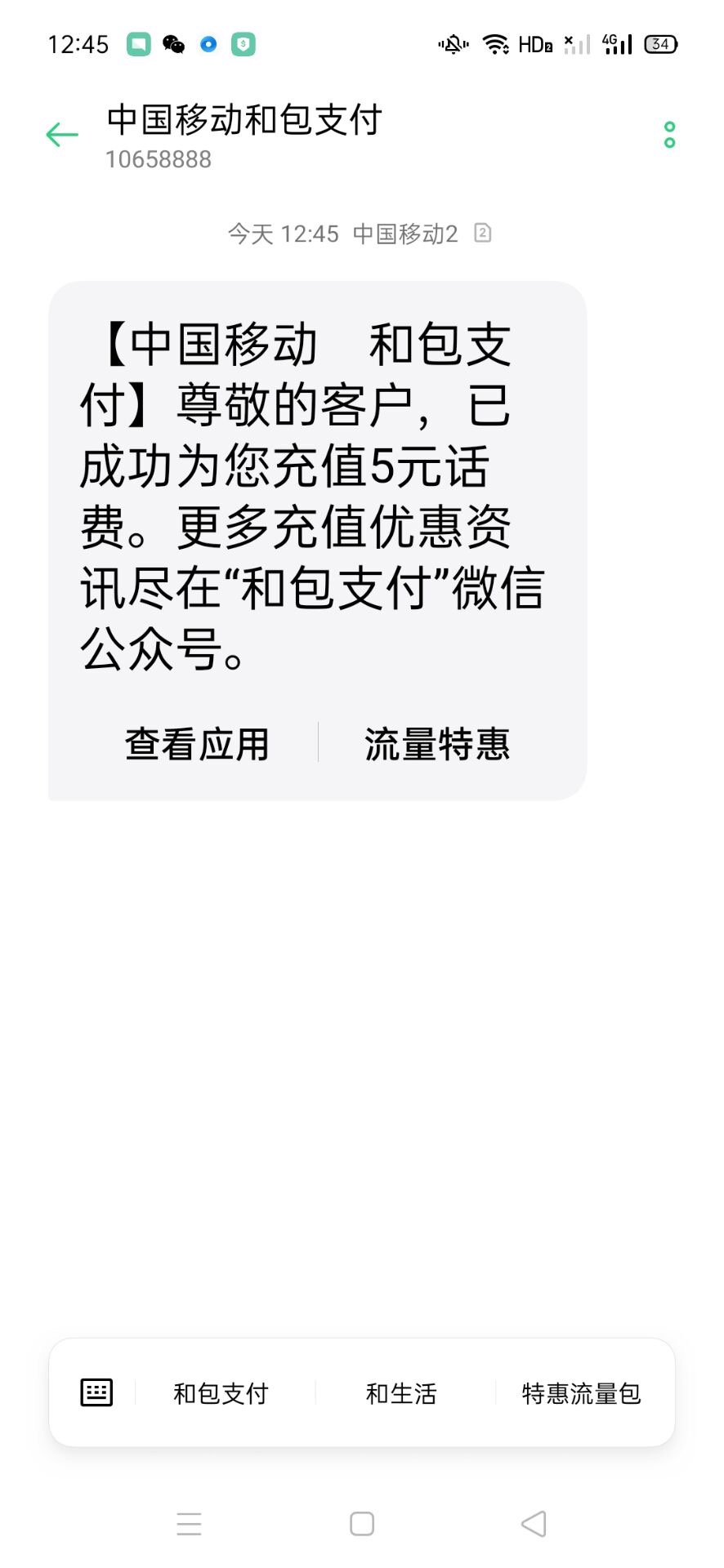
Task: Open 流量特惠 from the message bubble
Action: [x=437, y=744]
